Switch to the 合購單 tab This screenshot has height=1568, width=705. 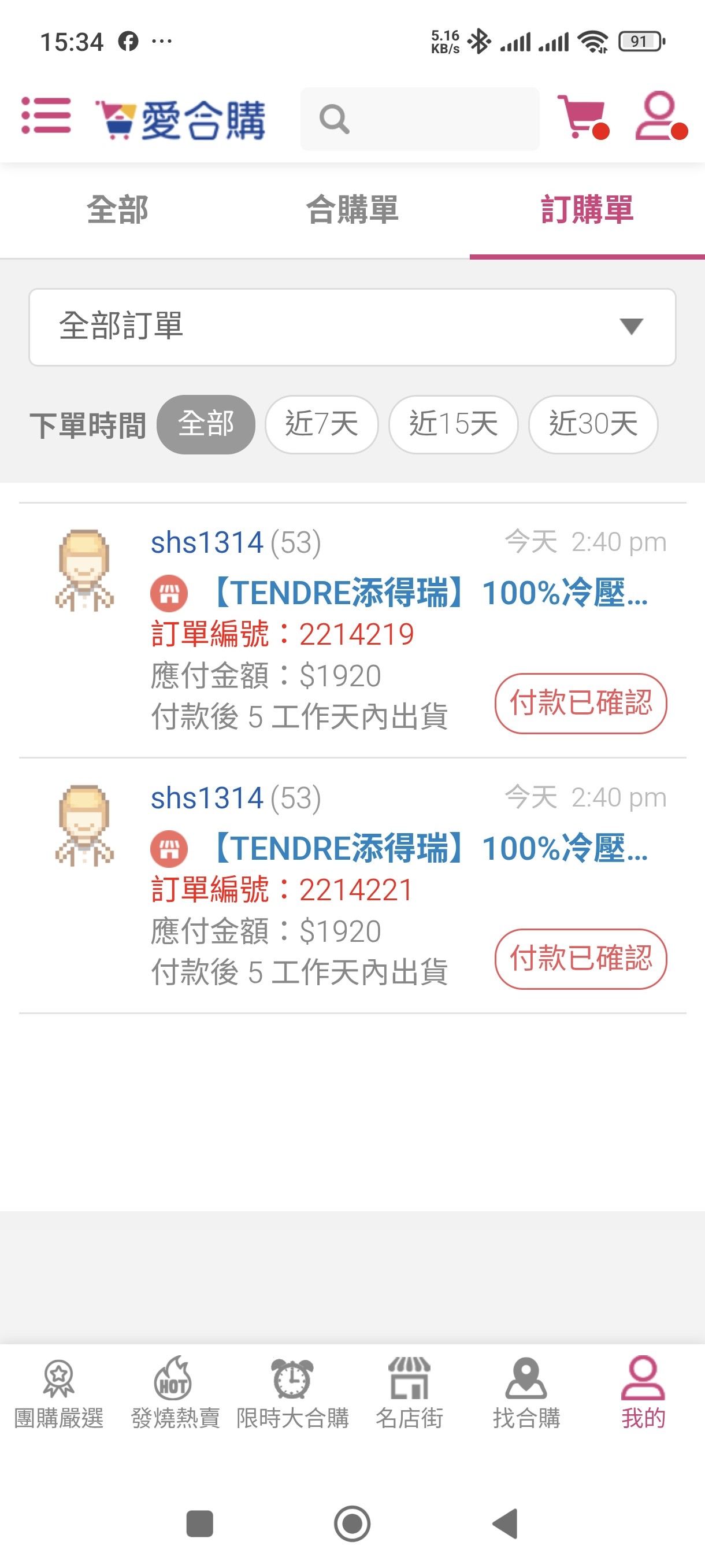[x=352, y=209]
